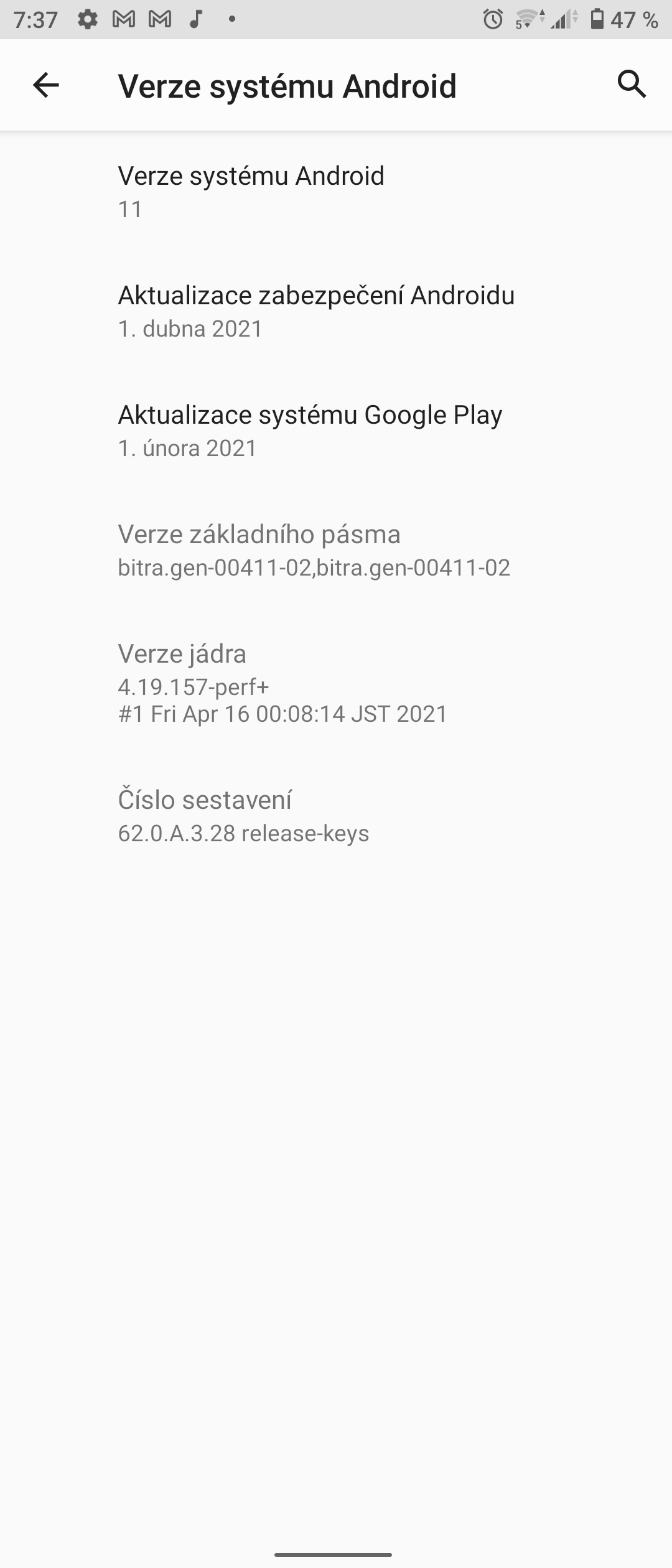
Task: Open search with the magnifier icon
Action: pos(632,86)
